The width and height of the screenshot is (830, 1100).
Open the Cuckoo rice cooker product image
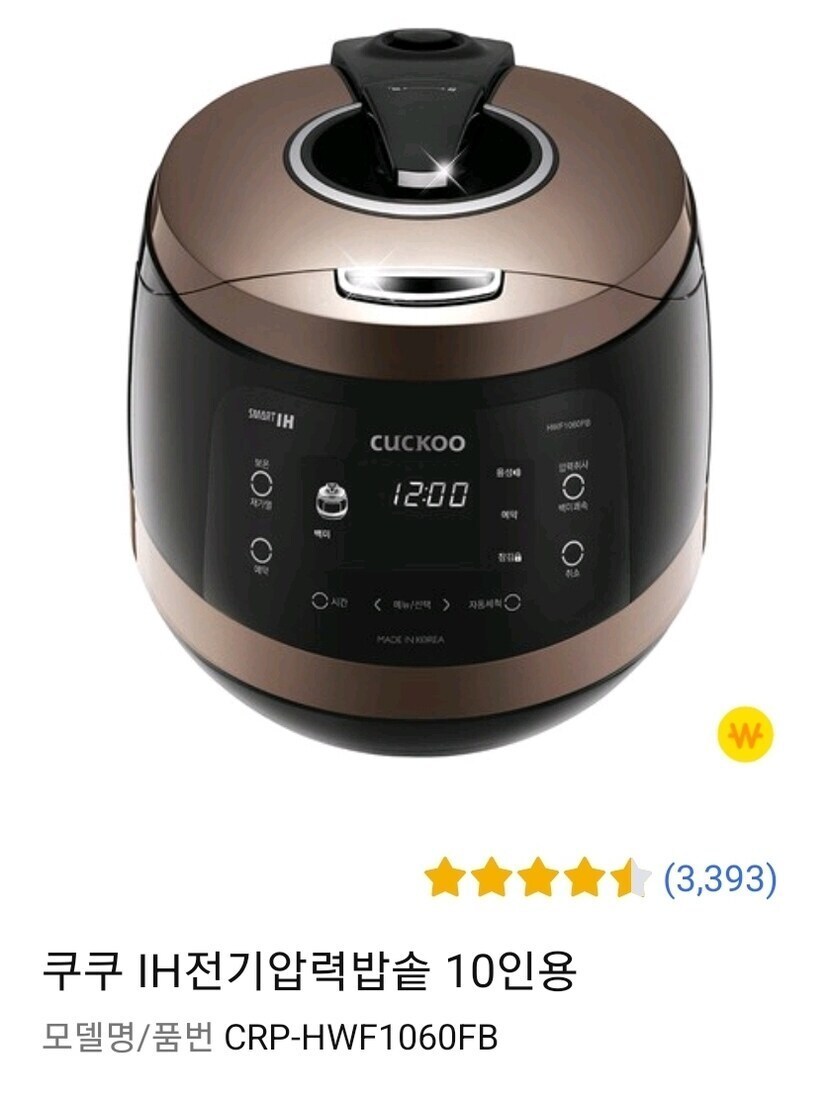coord(415,375)
